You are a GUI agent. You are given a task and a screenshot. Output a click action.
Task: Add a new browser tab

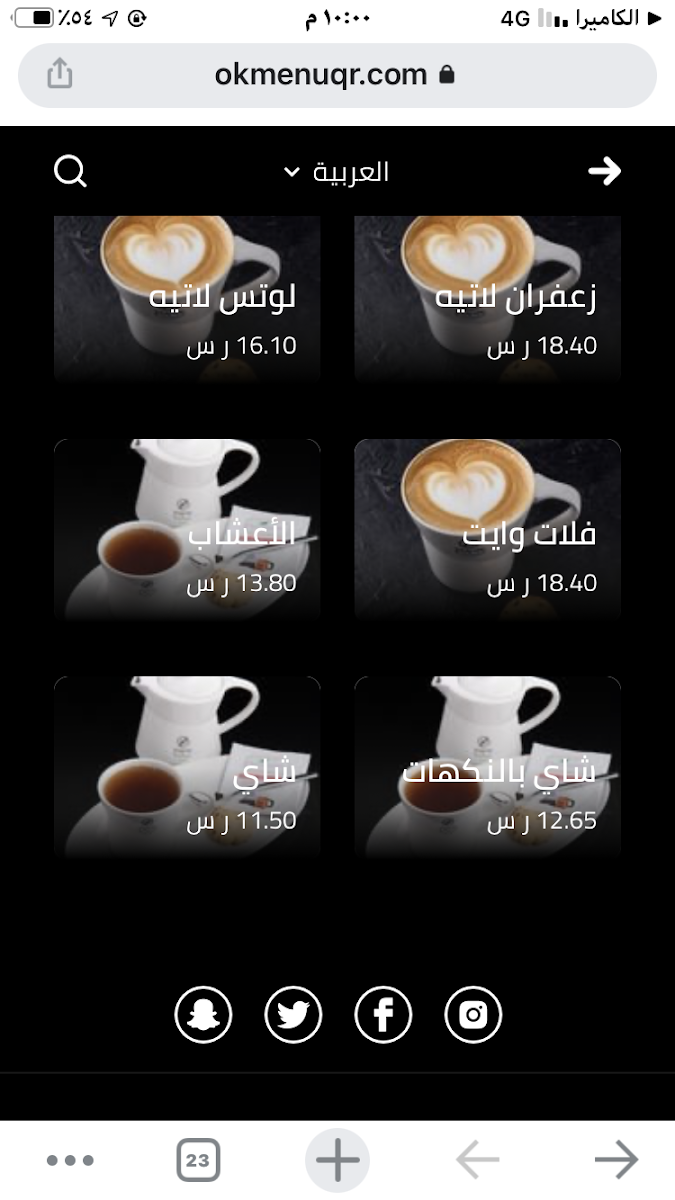pos(337,1161)
